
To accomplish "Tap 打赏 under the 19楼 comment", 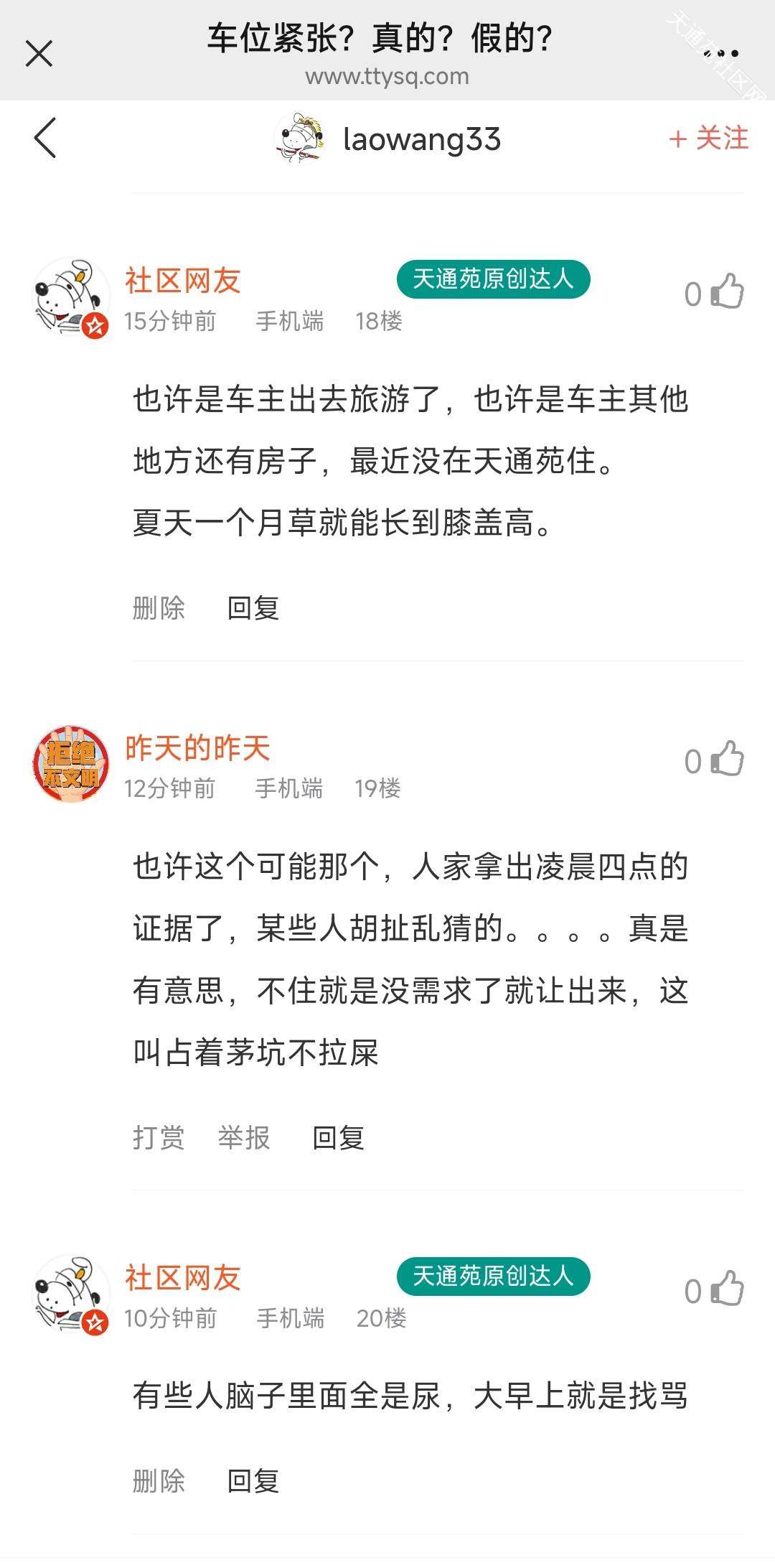I will 159,1138.
